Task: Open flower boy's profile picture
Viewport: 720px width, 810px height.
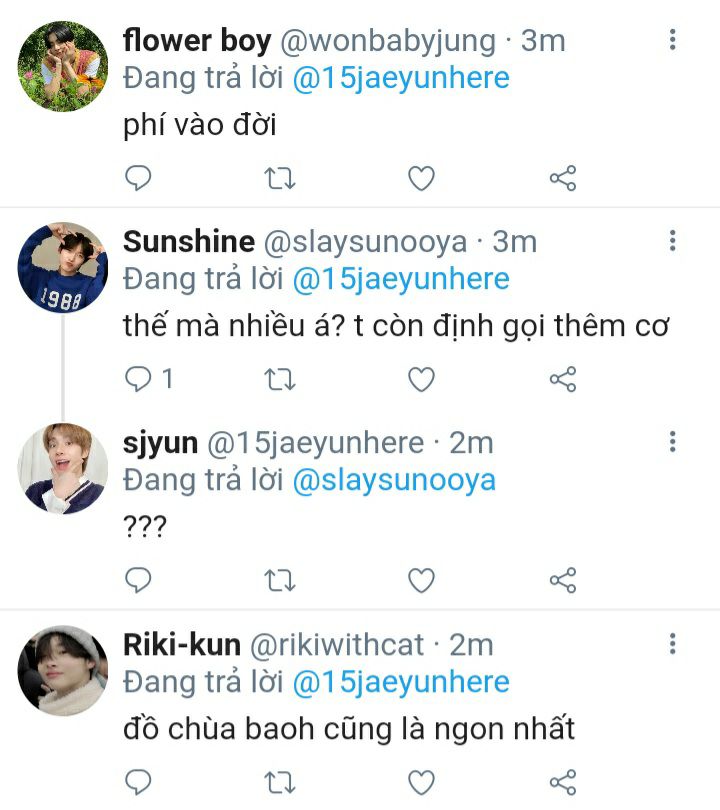Action: [63, 66]
